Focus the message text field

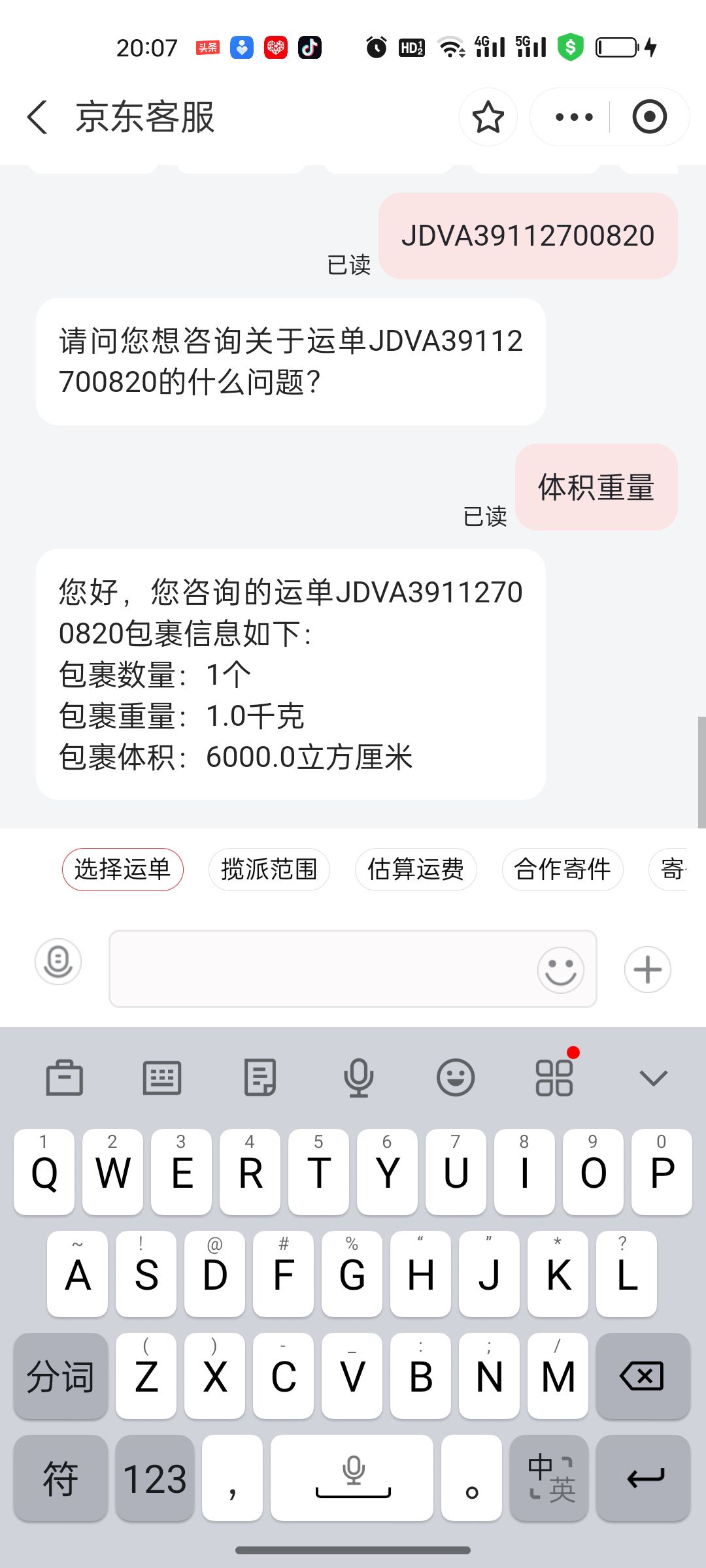click(x=320, y=969)
